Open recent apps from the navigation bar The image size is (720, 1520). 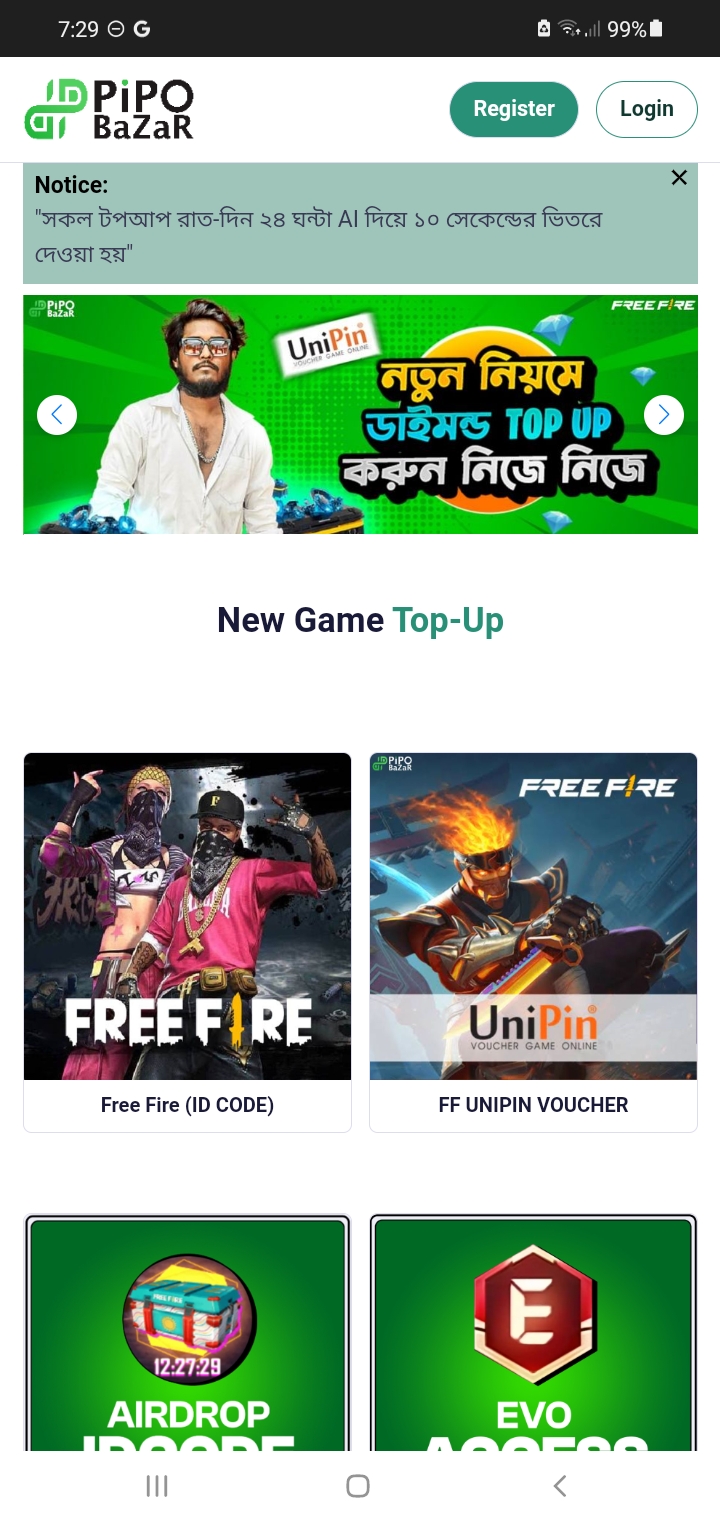point(157,1486)
